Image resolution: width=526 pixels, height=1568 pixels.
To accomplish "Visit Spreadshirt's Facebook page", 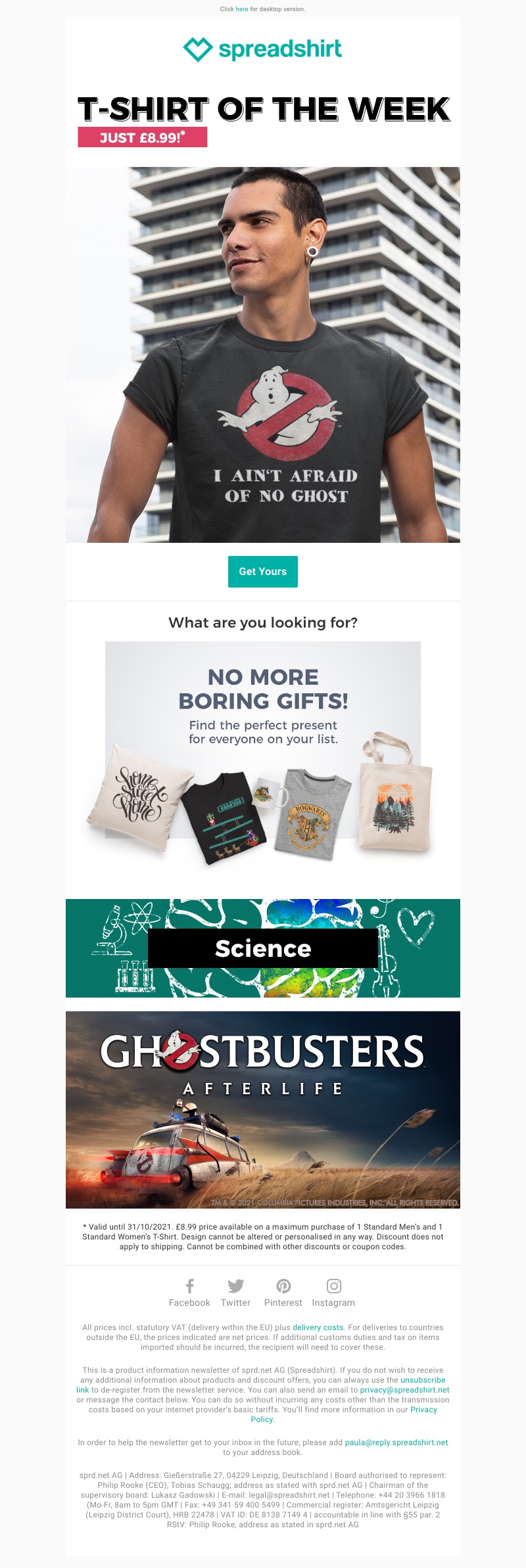I will coord(189,1293).
